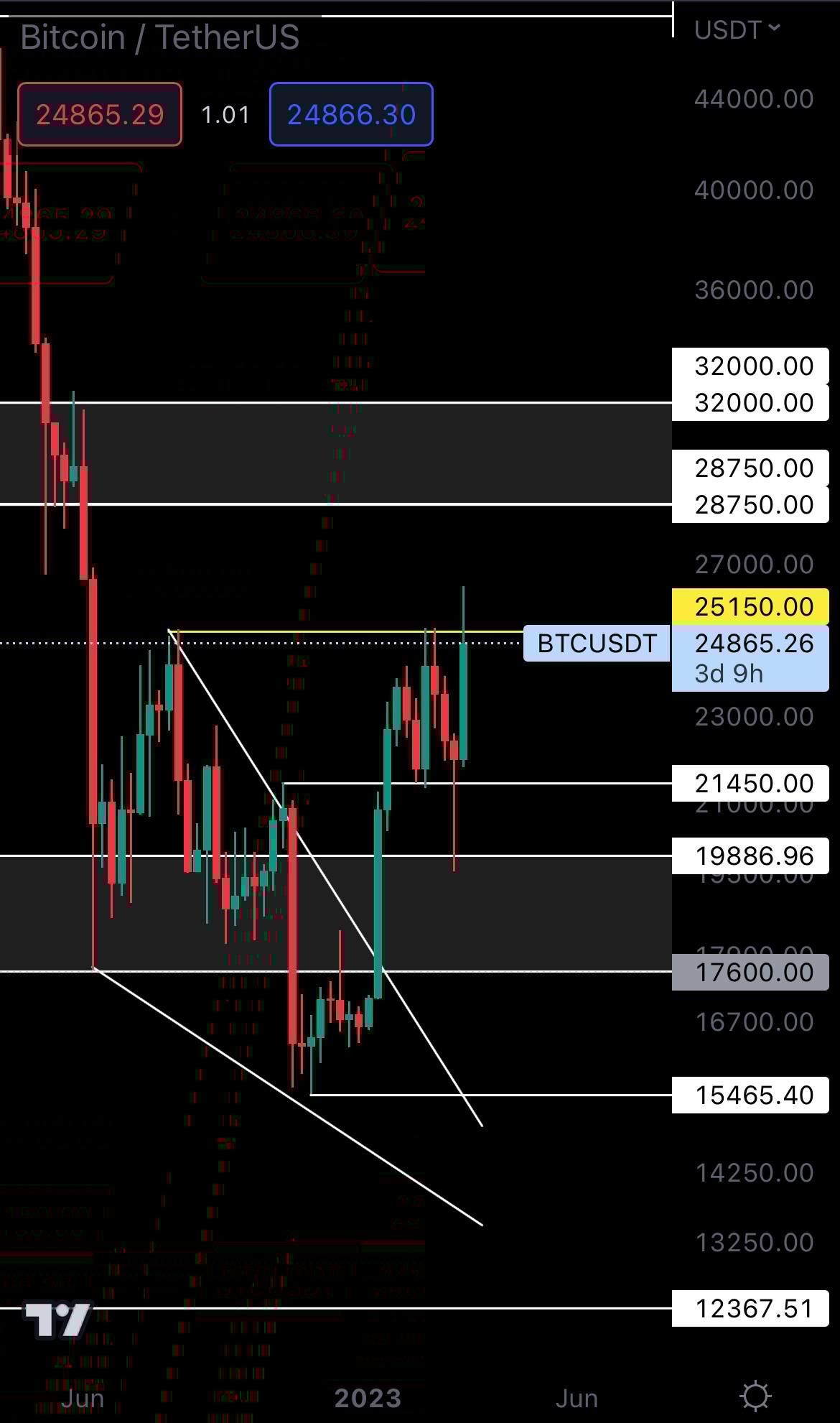Tap the red sell price button 24865.29
Screen dimensions: 840x1423
pos(100,115)
